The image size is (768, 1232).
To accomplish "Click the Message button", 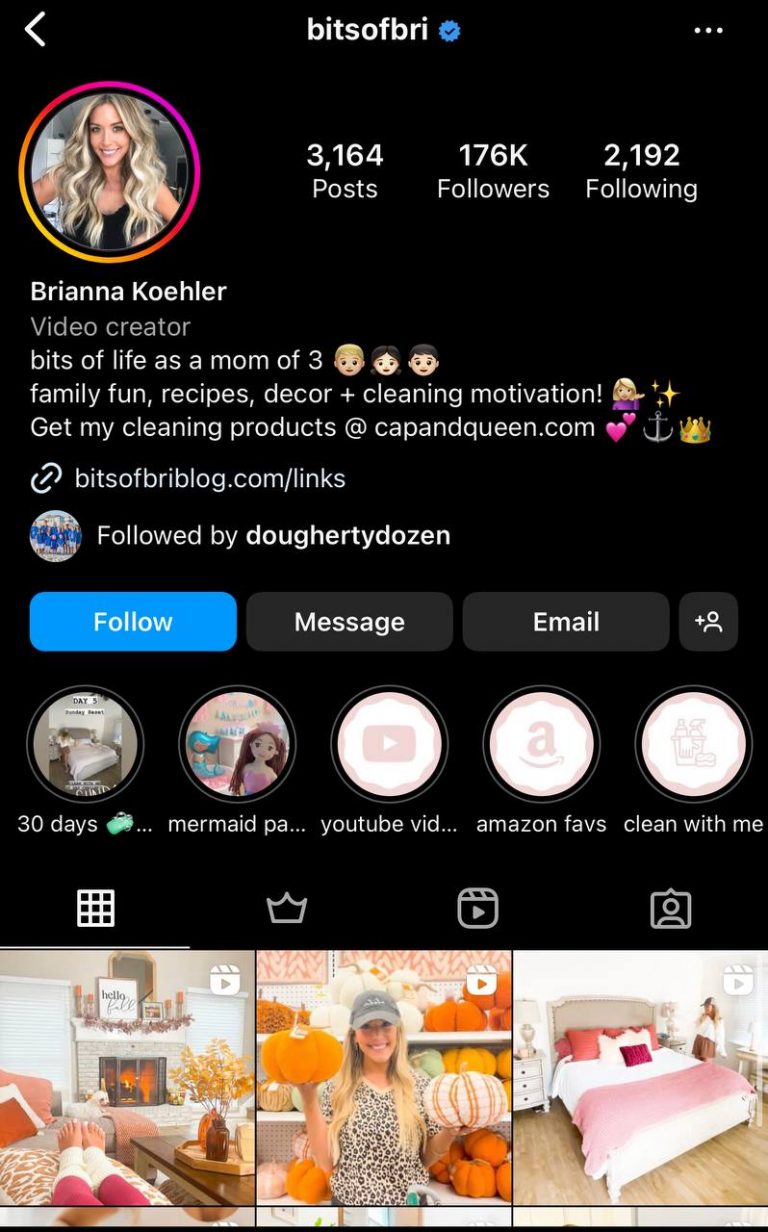I will (349, 621).
